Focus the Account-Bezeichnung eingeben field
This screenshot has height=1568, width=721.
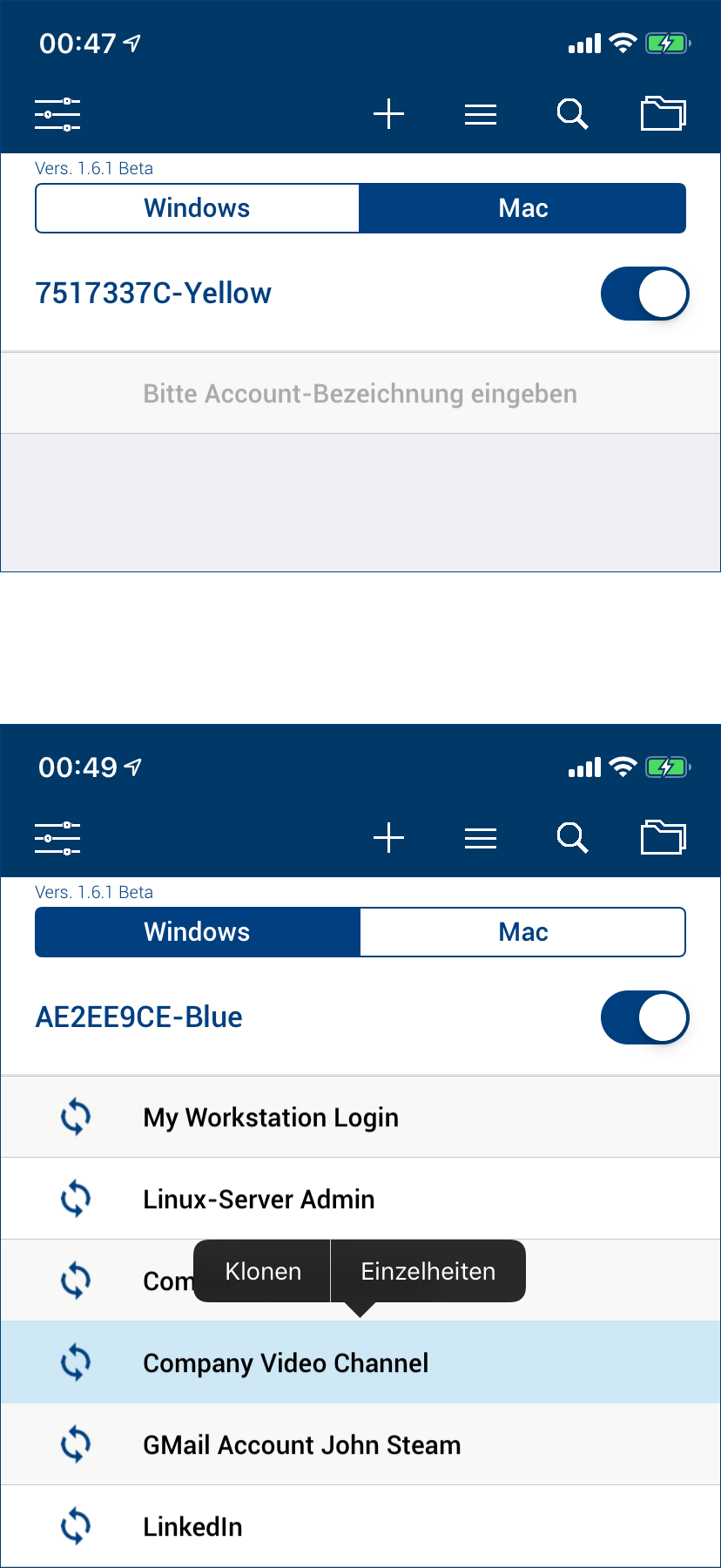click(x=360, y=394)
